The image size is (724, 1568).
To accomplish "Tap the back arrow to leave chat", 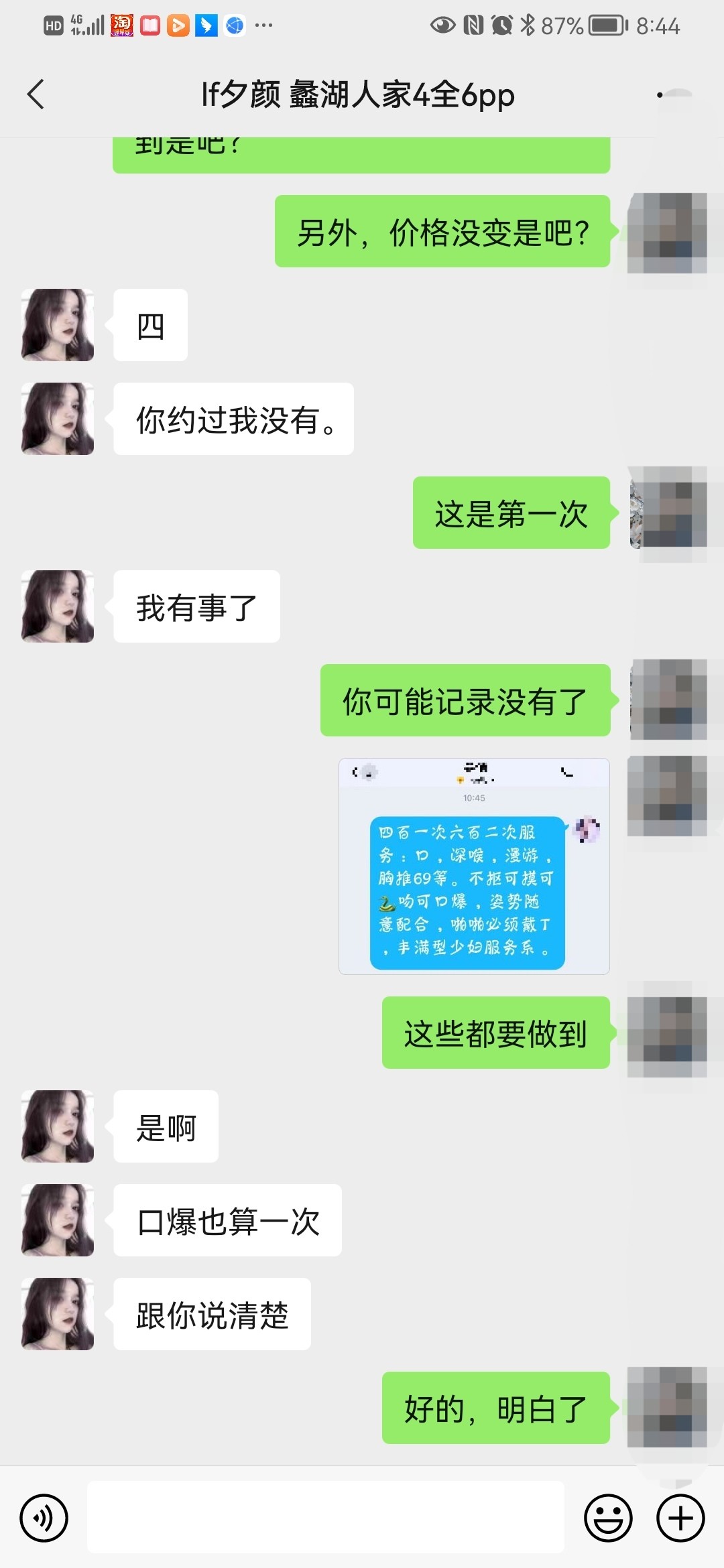I will 37,94.
